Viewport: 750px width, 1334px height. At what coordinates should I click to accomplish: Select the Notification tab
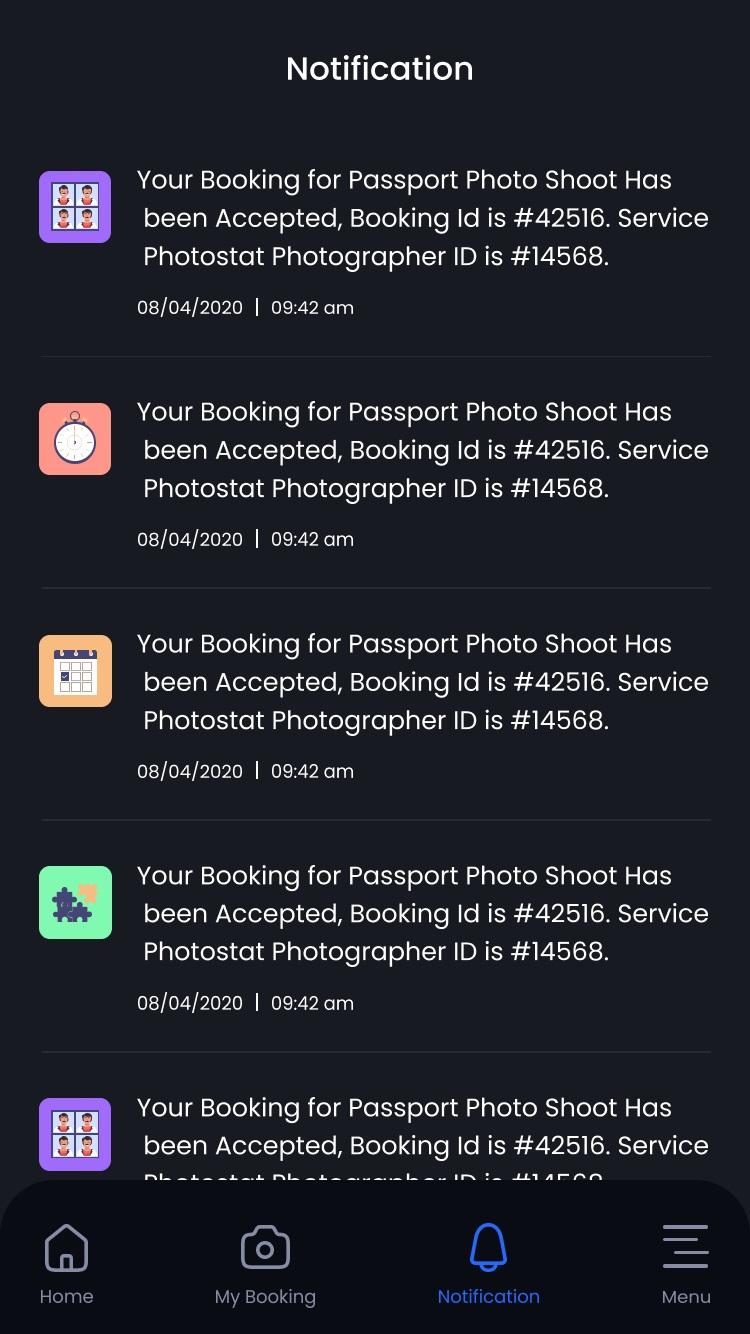point(488,1264)
